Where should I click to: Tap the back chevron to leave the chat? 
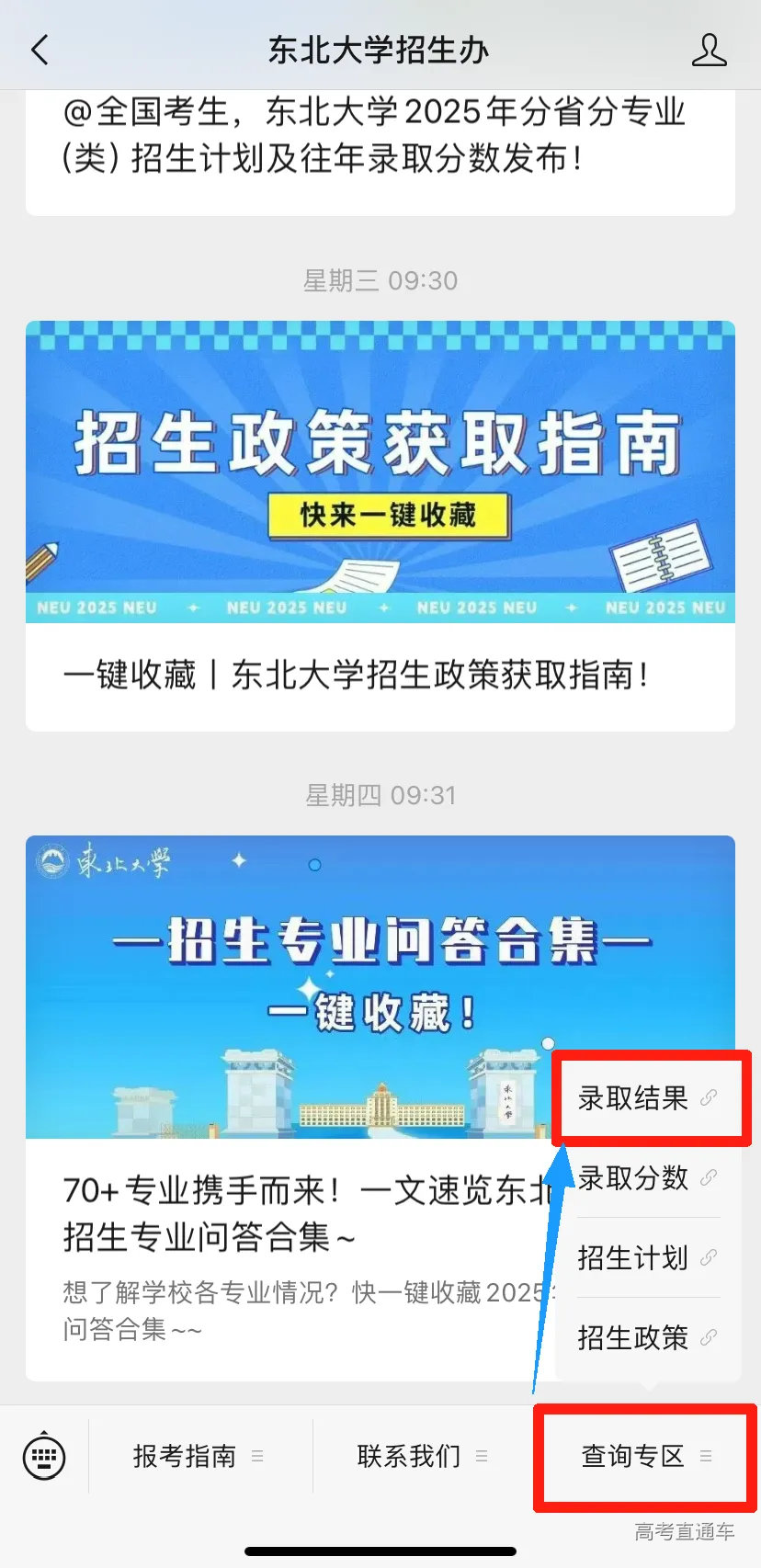(x=39, y=50)
